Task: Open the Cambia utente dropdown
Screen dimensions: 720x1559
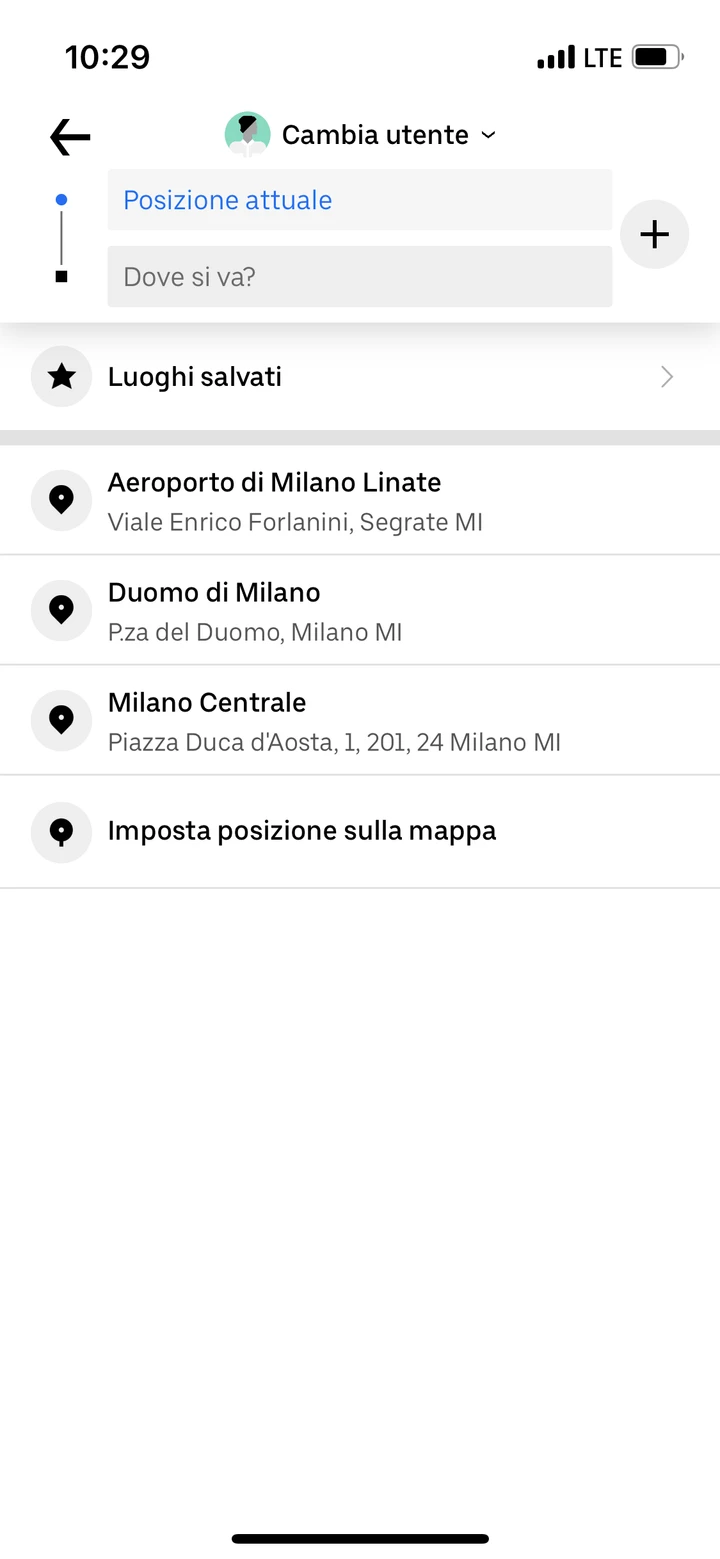Action: click(x=361, y=135)
